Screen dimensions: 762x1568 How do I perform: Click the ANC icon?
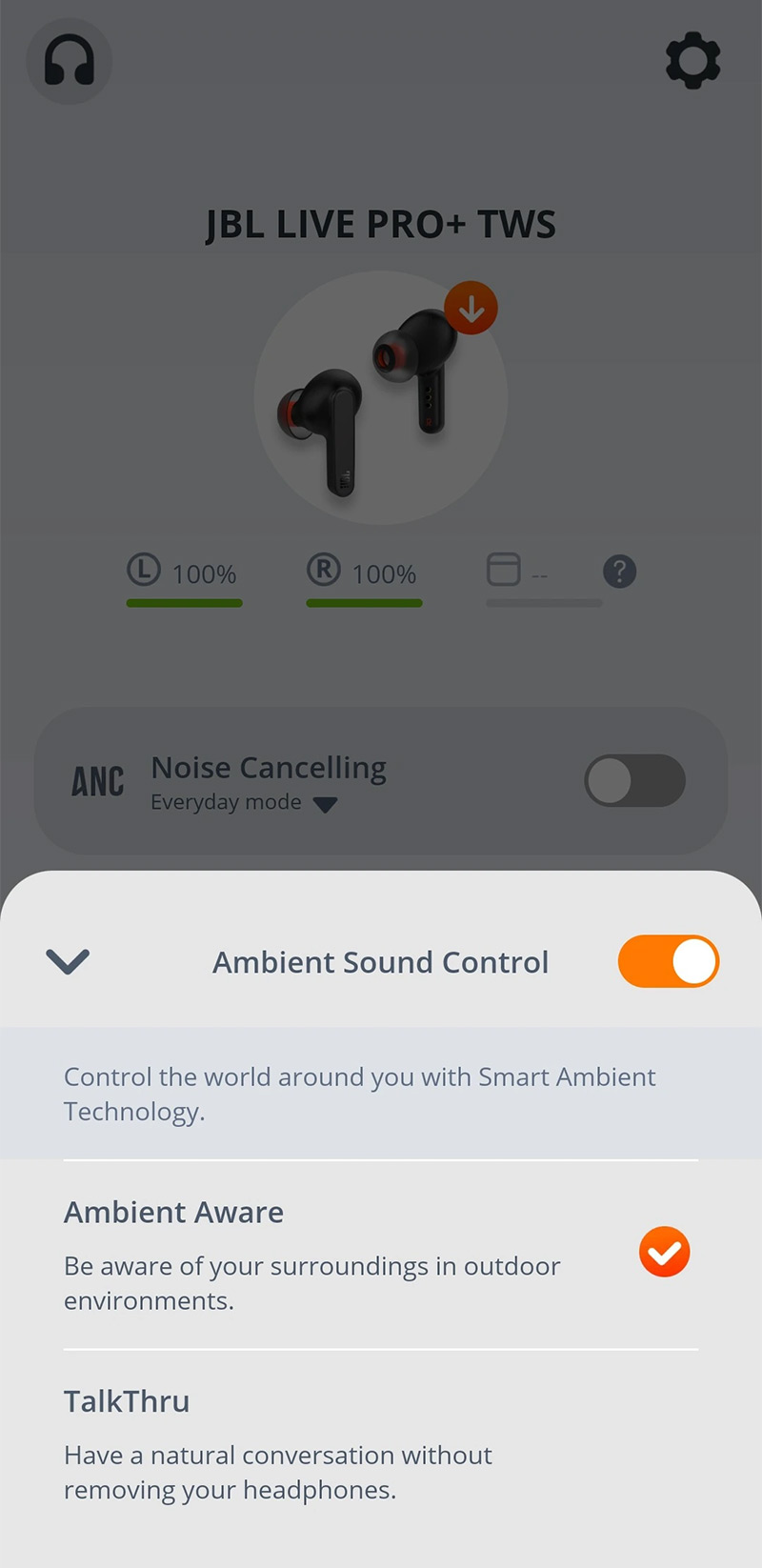(x=95, y=780)
